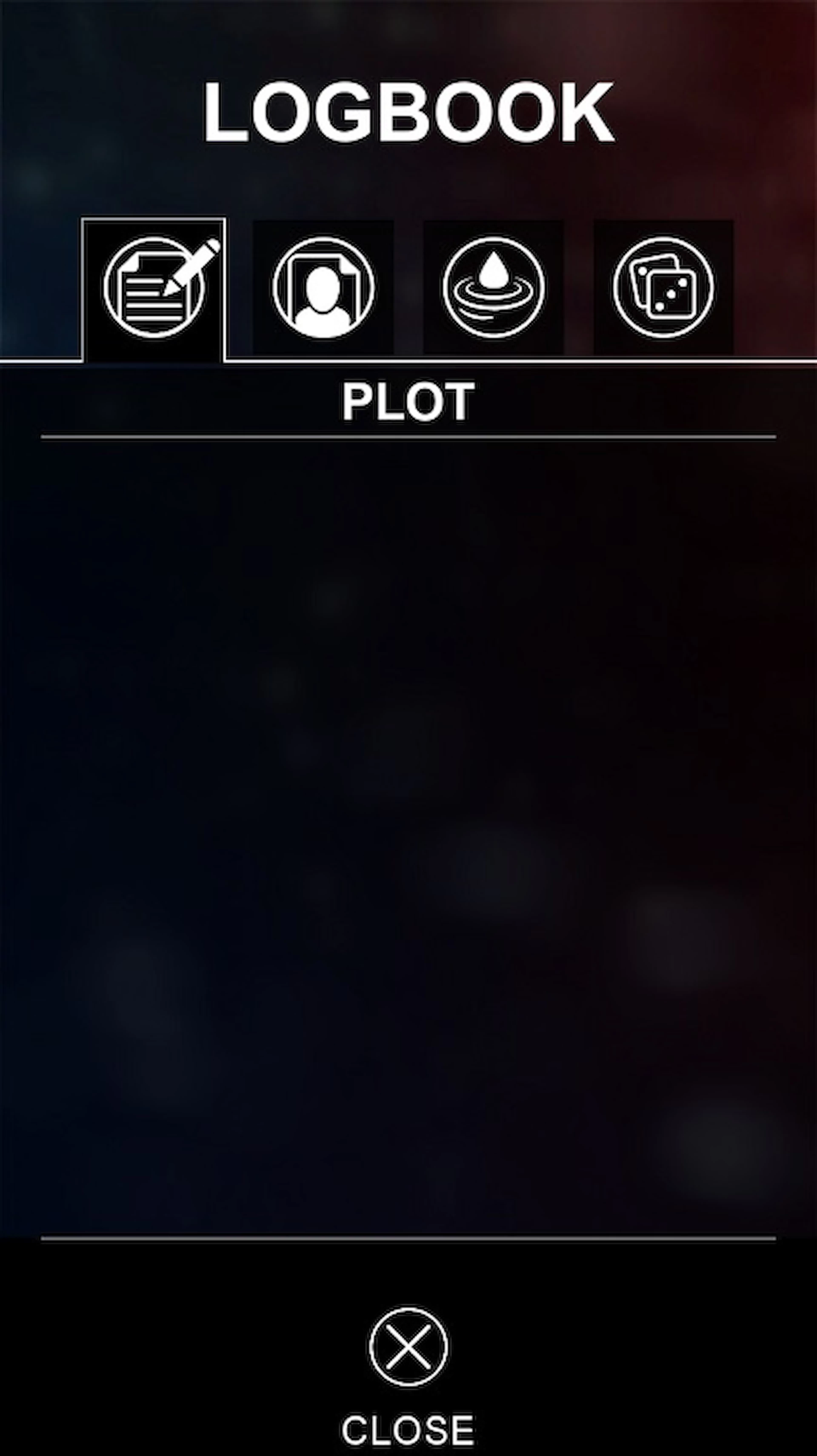Screen dimensions: 817x1456
Task: Switch to the characters portrait tab
Action: pos(323,288)
